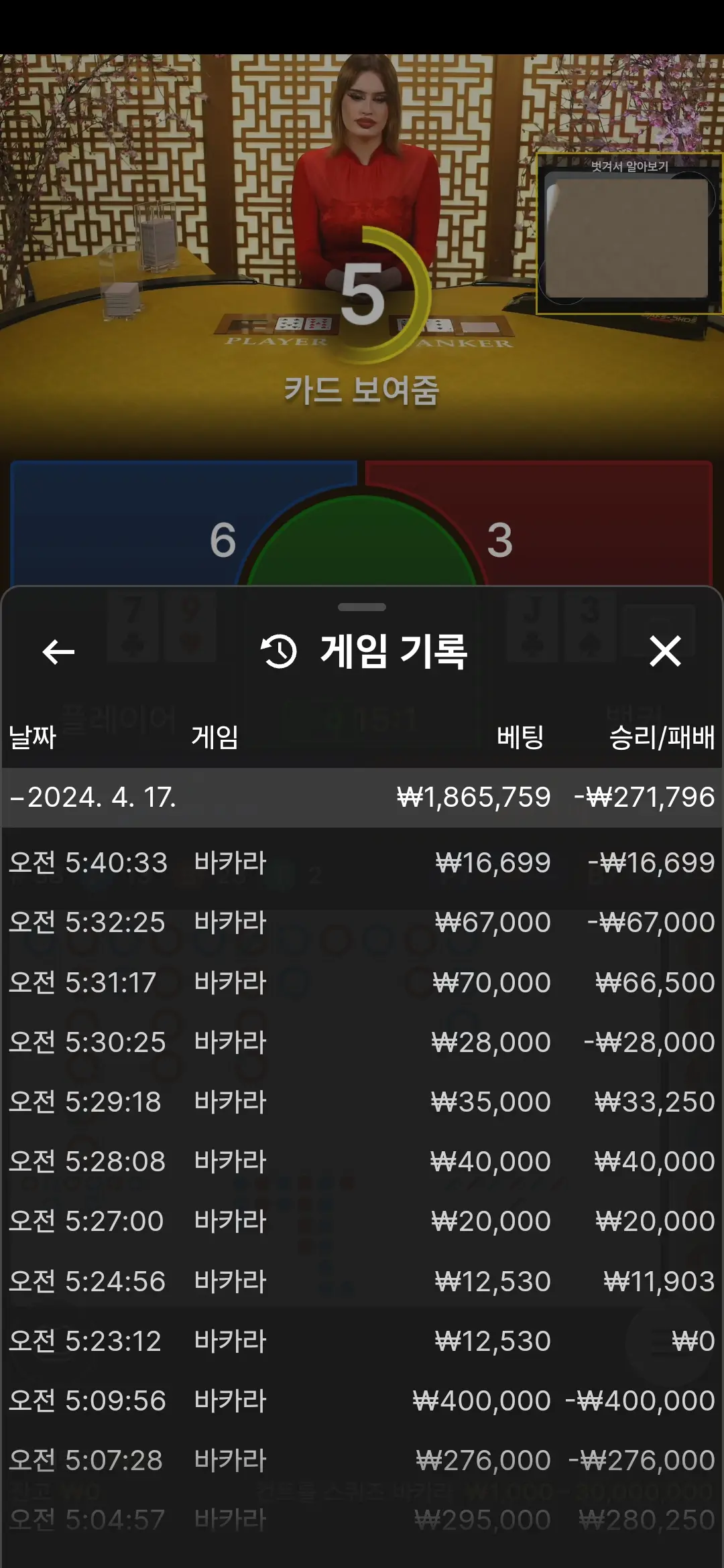Image resolution: width=724 pixels, height=1568 pixels.
Task: View details of the 오전 5:31:17 round
Action: pos(362,982)
